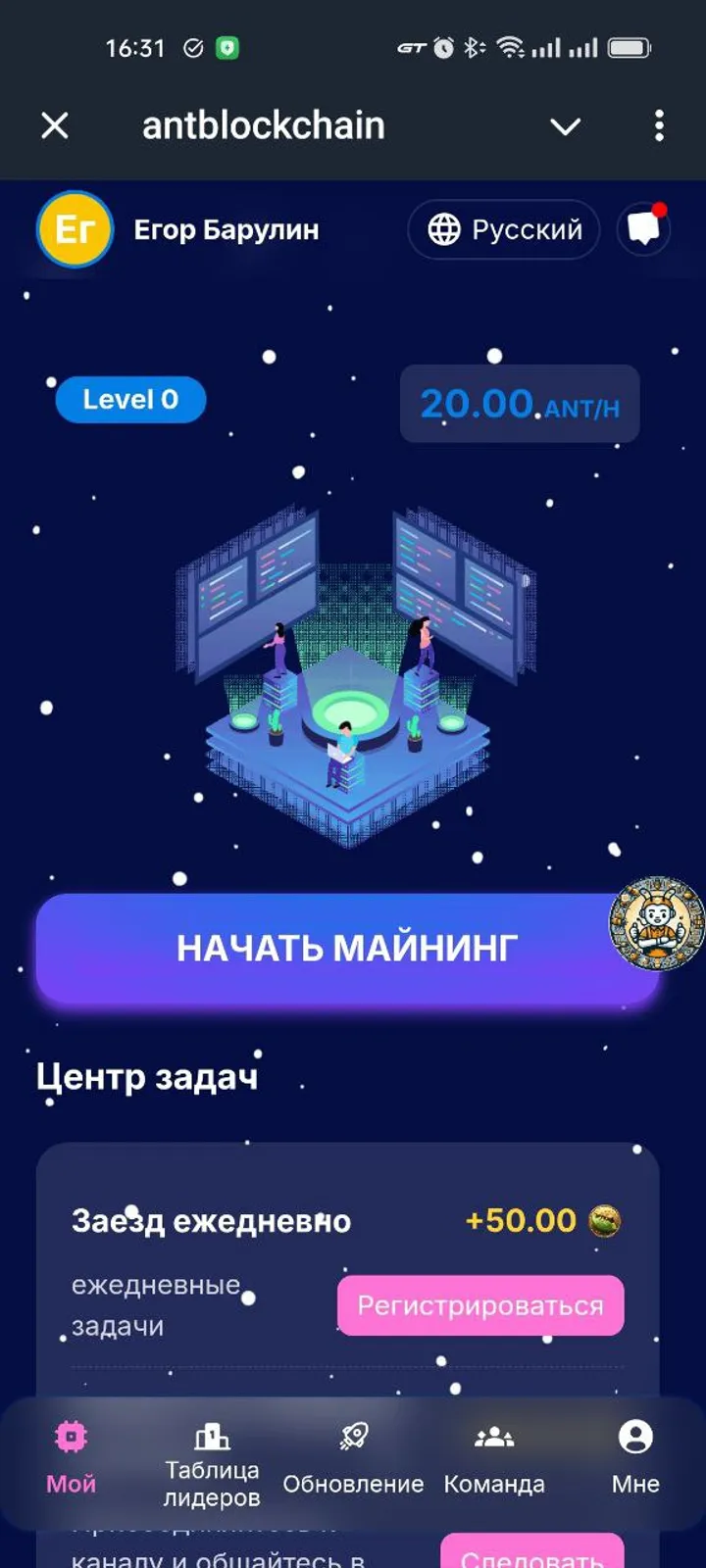Change language from Русский
The height and width of the screenshot is (1568, 706).
504,229
